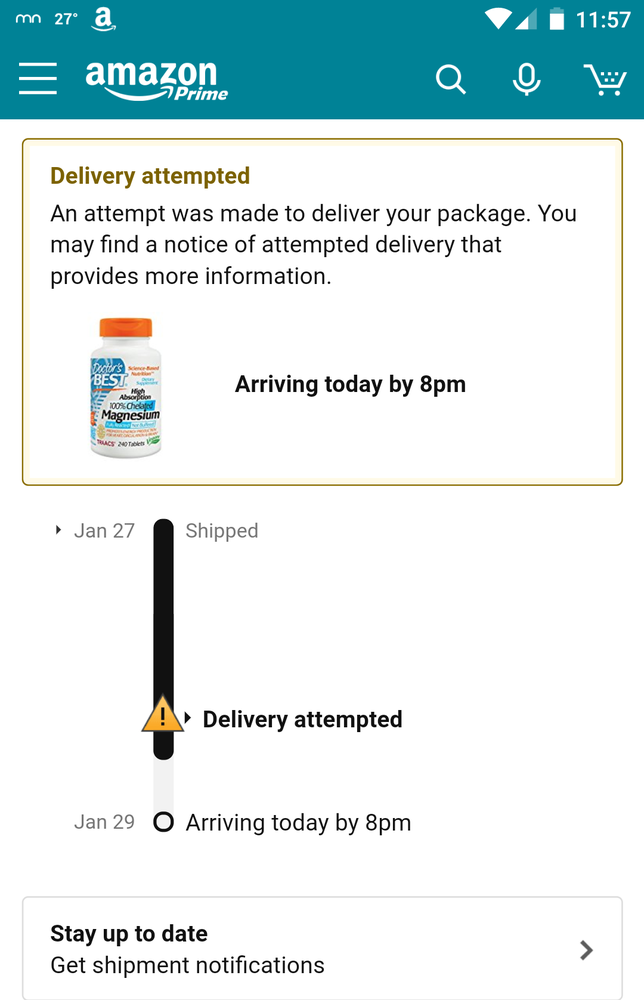Open the search magnifier
Screen dimensions: 644x1000
[451, 79]
